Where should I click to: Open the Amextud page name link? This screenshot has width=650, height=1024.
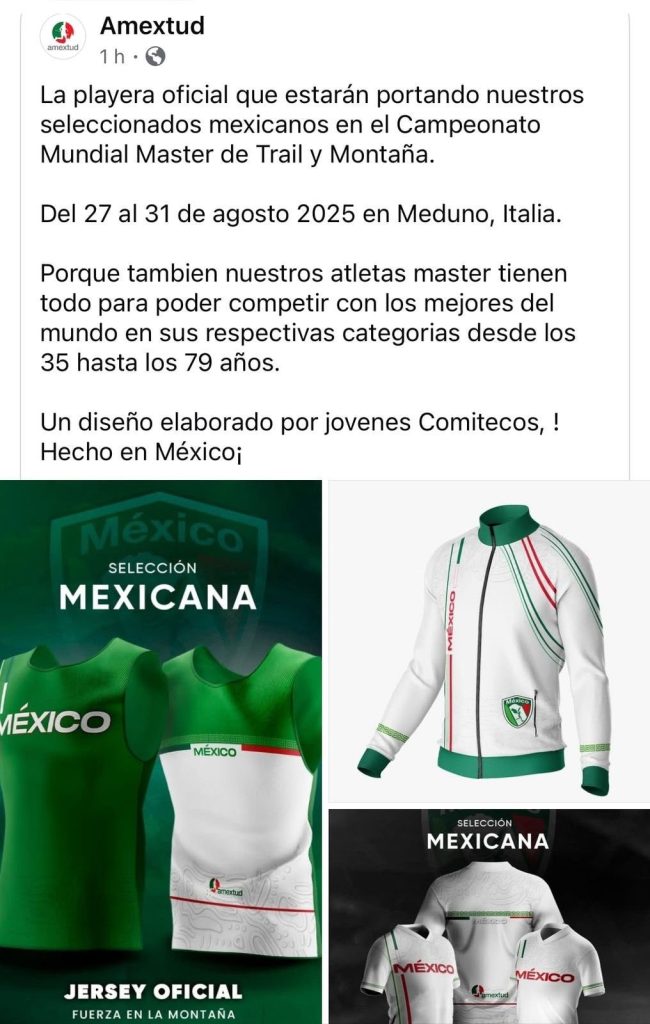[152, 27]
